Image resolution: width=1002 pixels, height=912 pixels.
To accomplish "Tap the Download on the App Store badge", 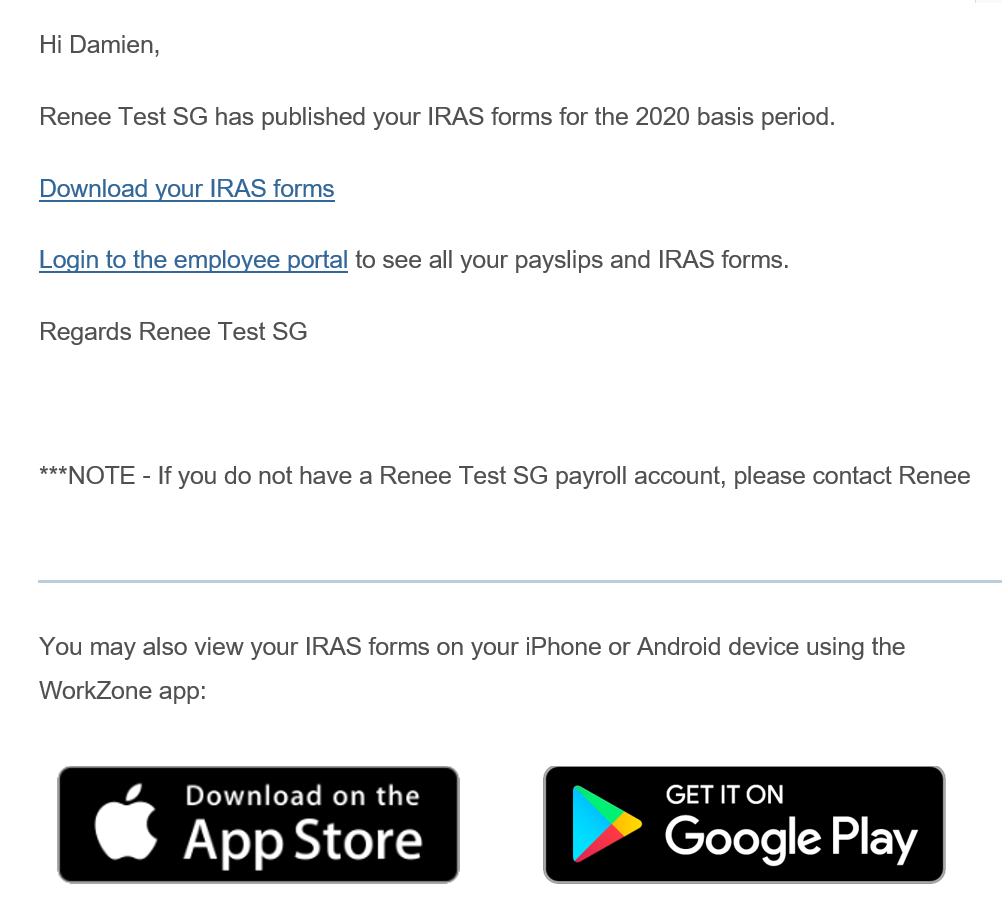I will pos(258,824).
